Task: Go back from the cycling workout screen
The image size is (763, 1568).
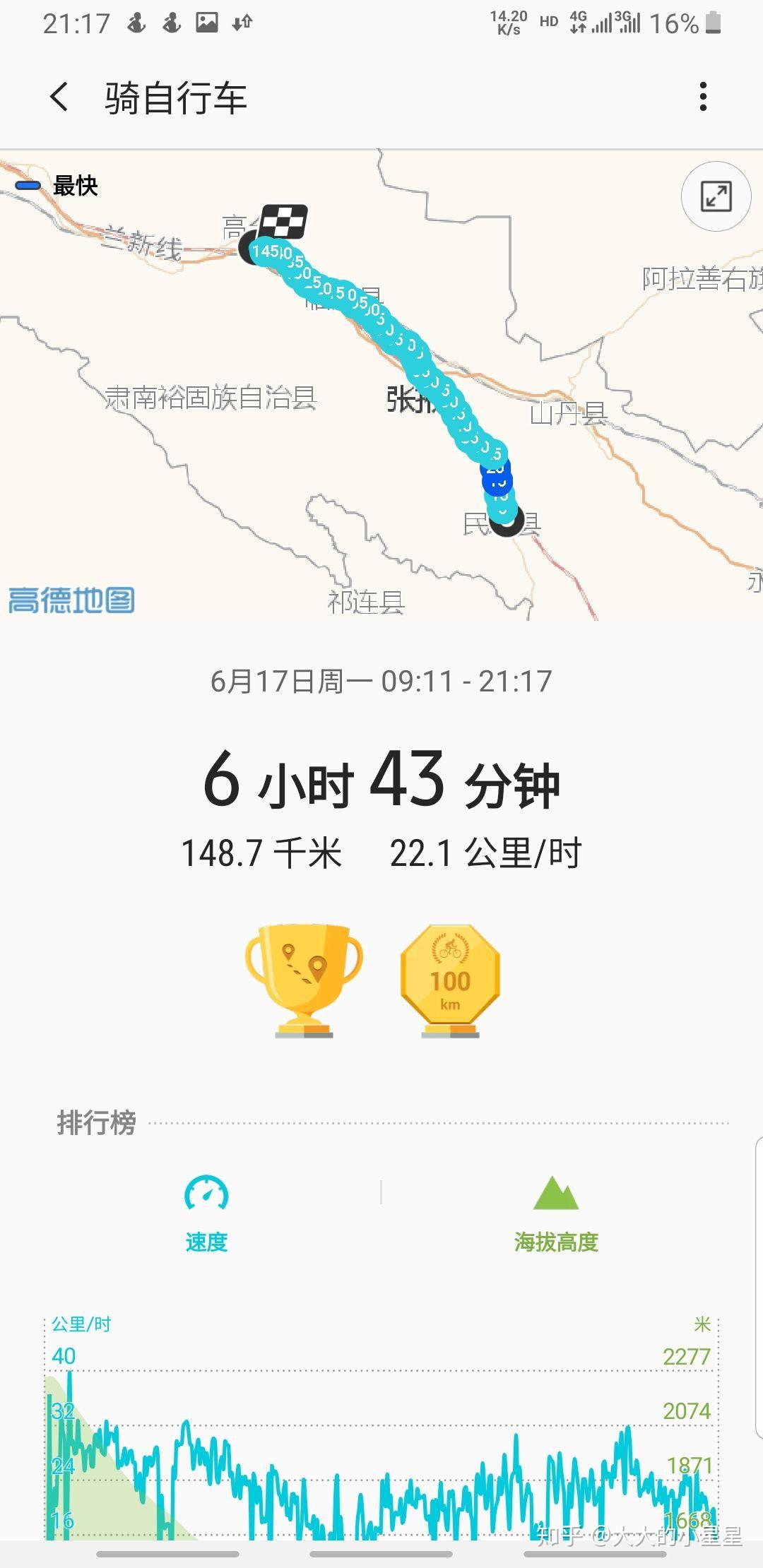Action: [x=59, y=97]
